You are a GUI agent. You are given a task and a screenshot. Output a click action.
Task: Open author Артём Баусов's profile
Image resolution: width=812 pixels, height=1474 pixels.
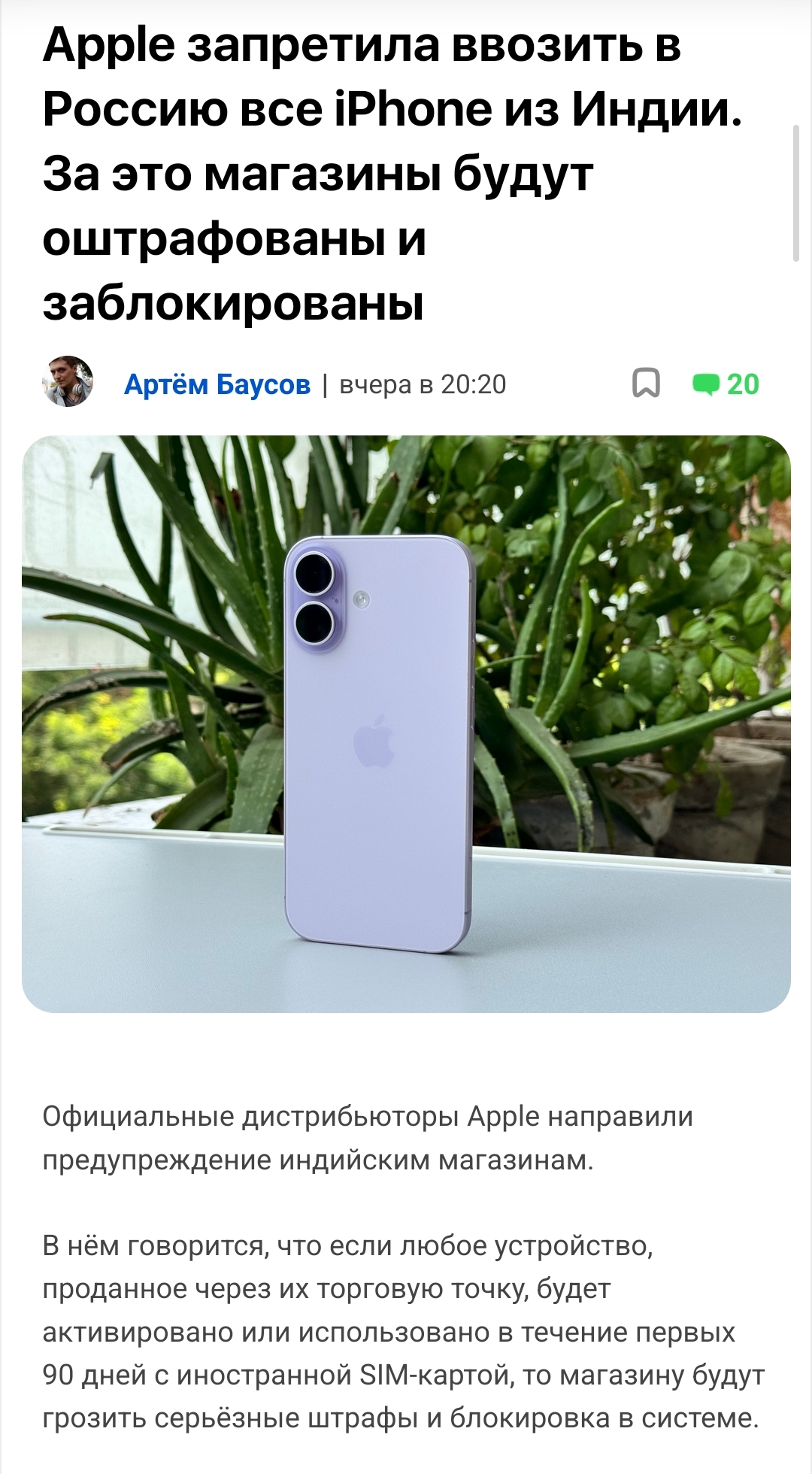point(217,384)
